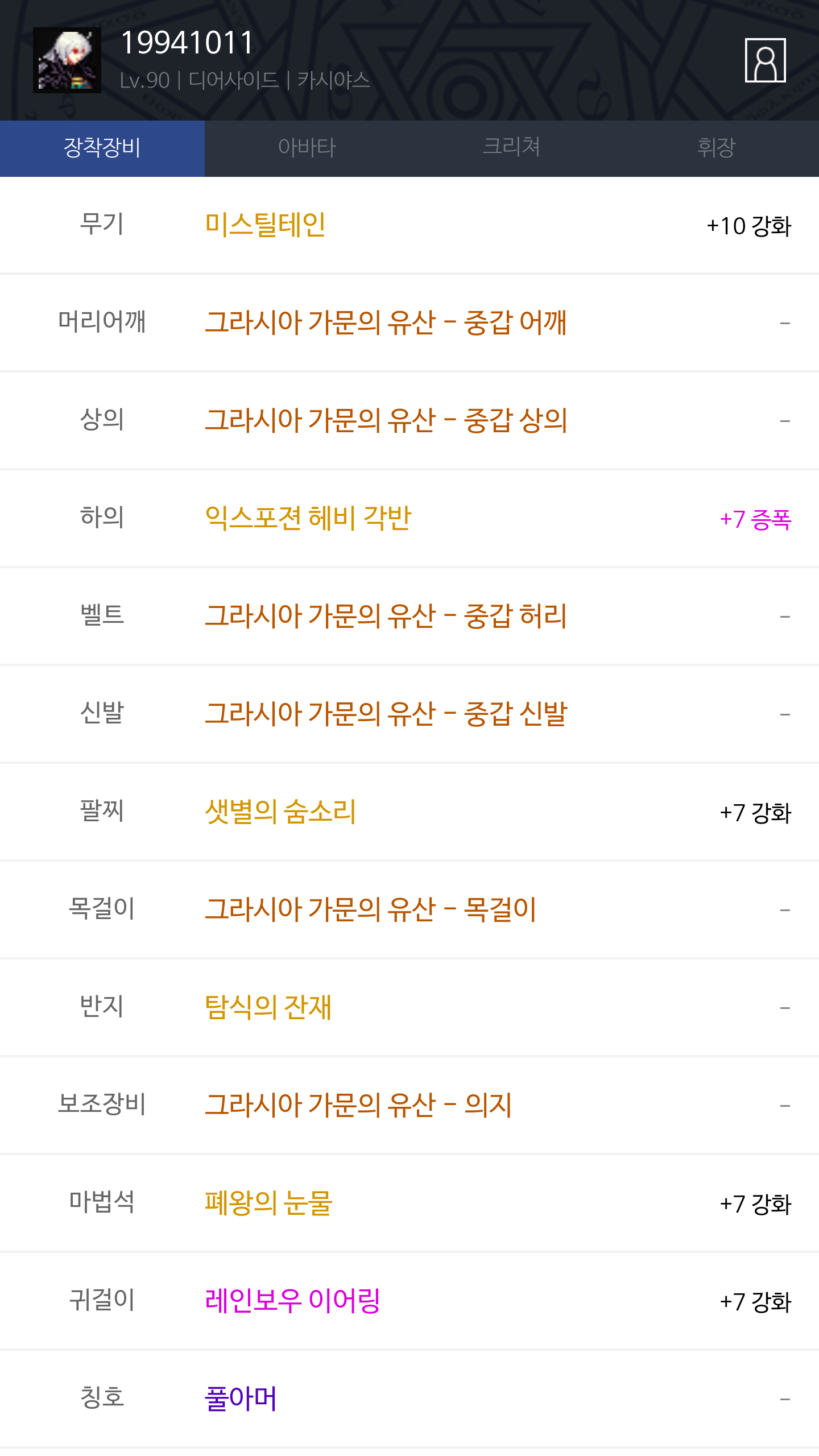Viewport: 819px width, 1456px height.
Task: Open 그라시아 가문의 유산 - 목걸이
Action: click(370, 910)
